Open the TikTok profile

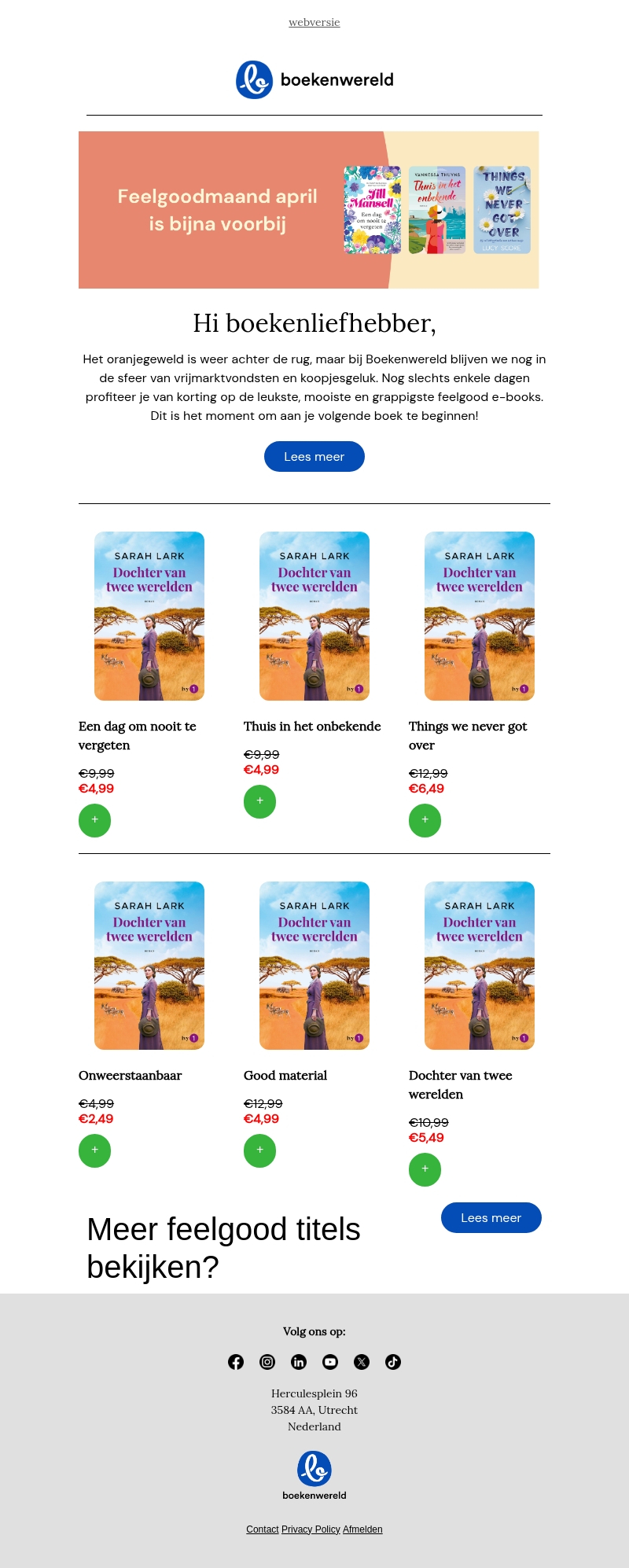[393, 1362]
